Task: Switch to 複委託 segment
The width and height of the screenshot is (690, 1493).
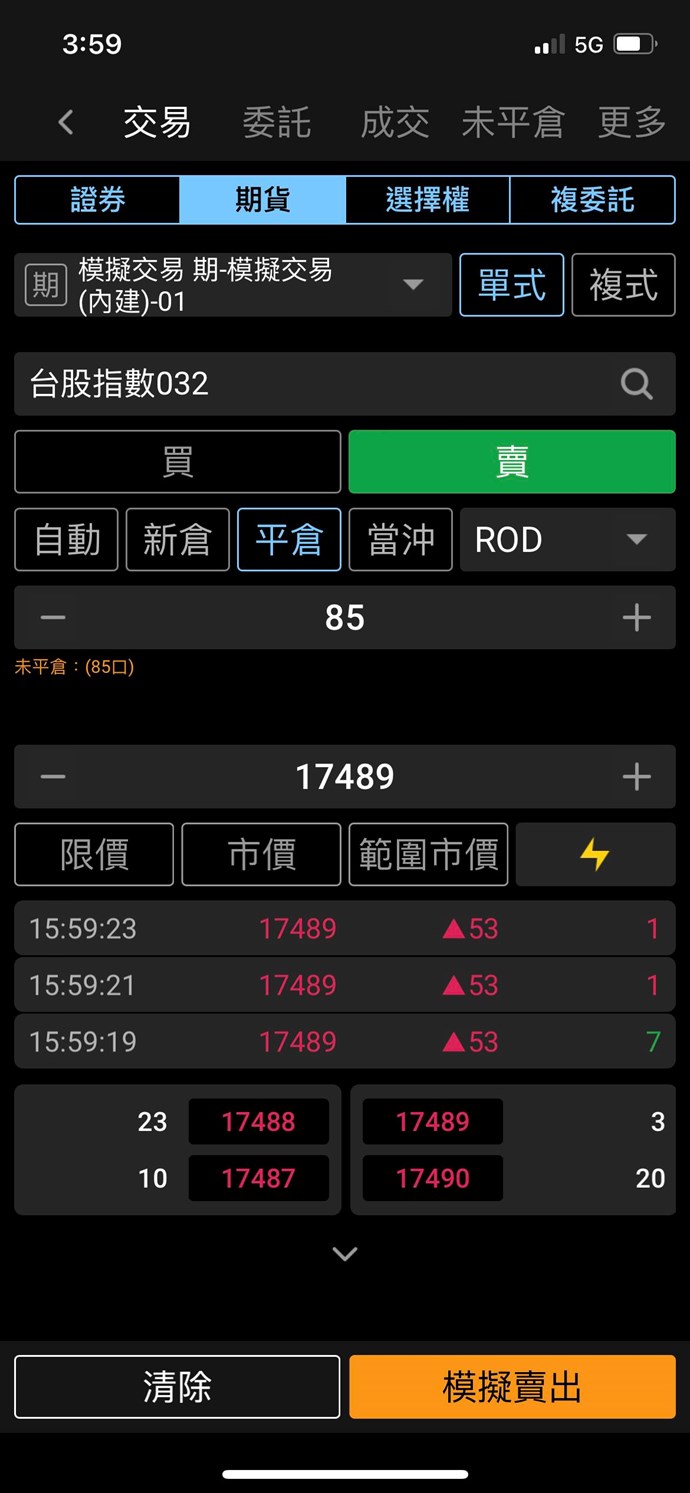Action: point(592,200)
